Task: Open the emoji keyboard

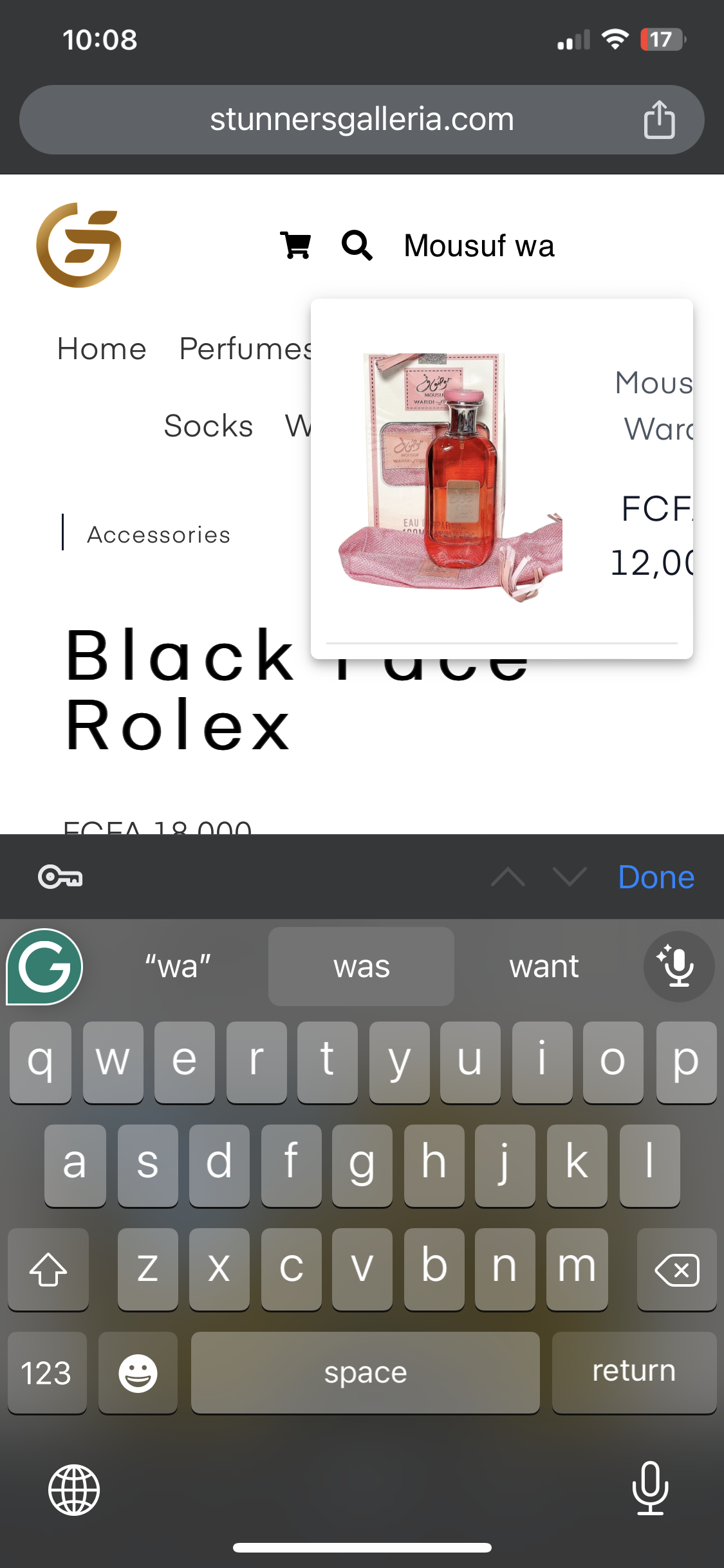Action: (x=138, y=1373)
